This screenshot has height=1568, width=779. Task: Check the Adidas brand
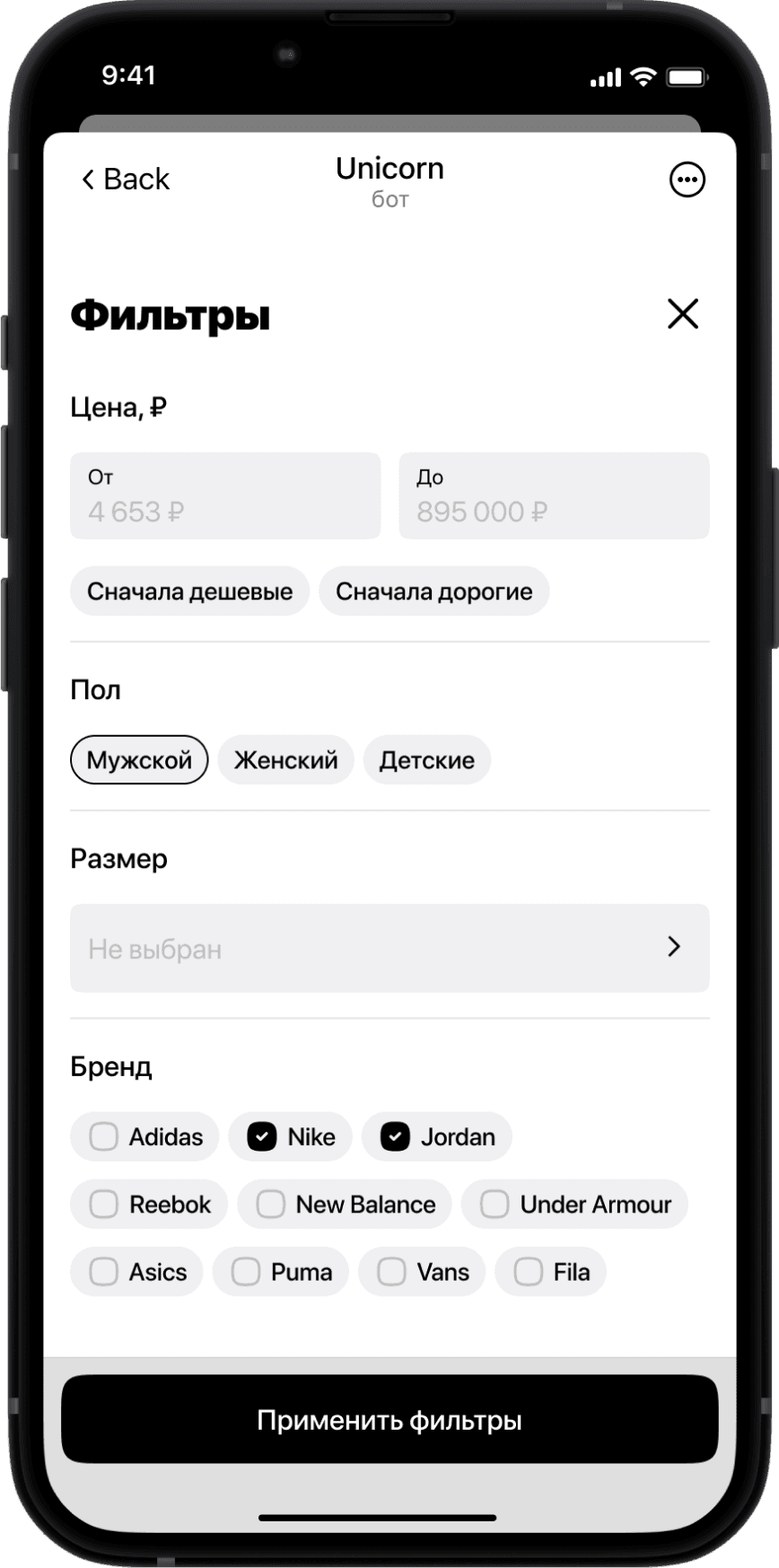pyautogui.click(x=144, y=1136)
